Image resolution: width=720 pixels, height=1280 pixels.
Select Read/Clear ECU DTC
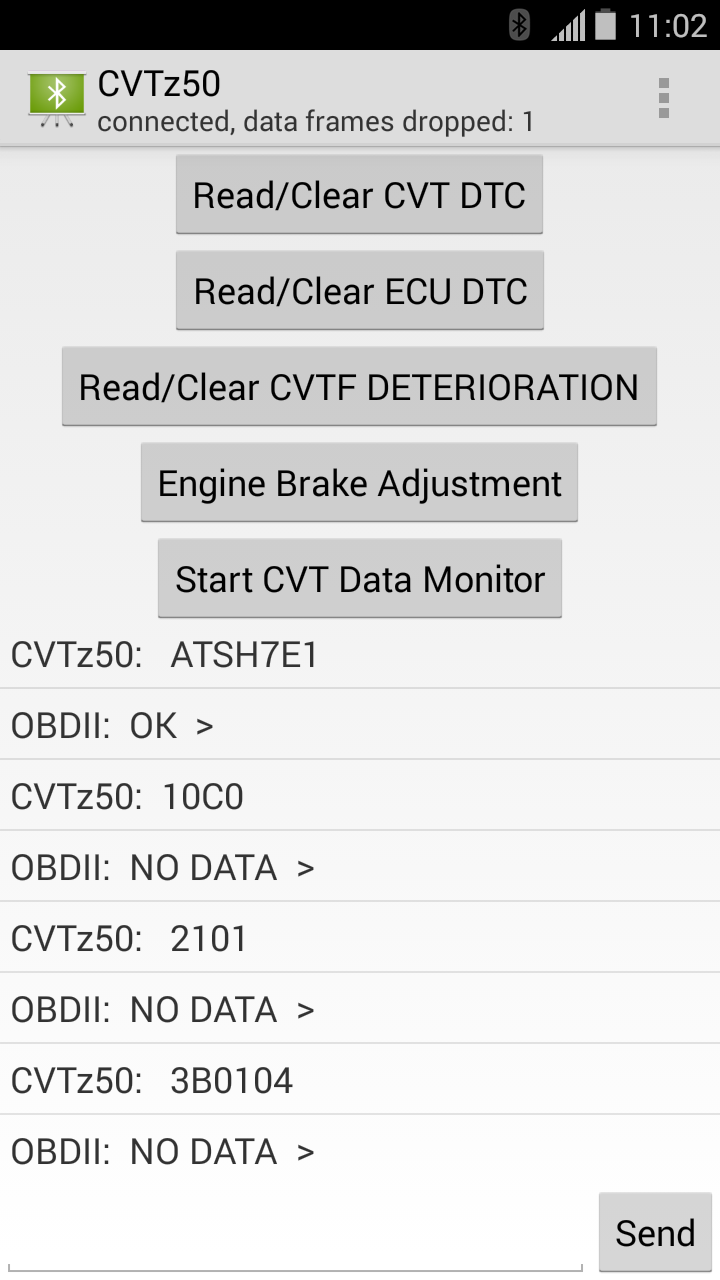click(359, 290)
